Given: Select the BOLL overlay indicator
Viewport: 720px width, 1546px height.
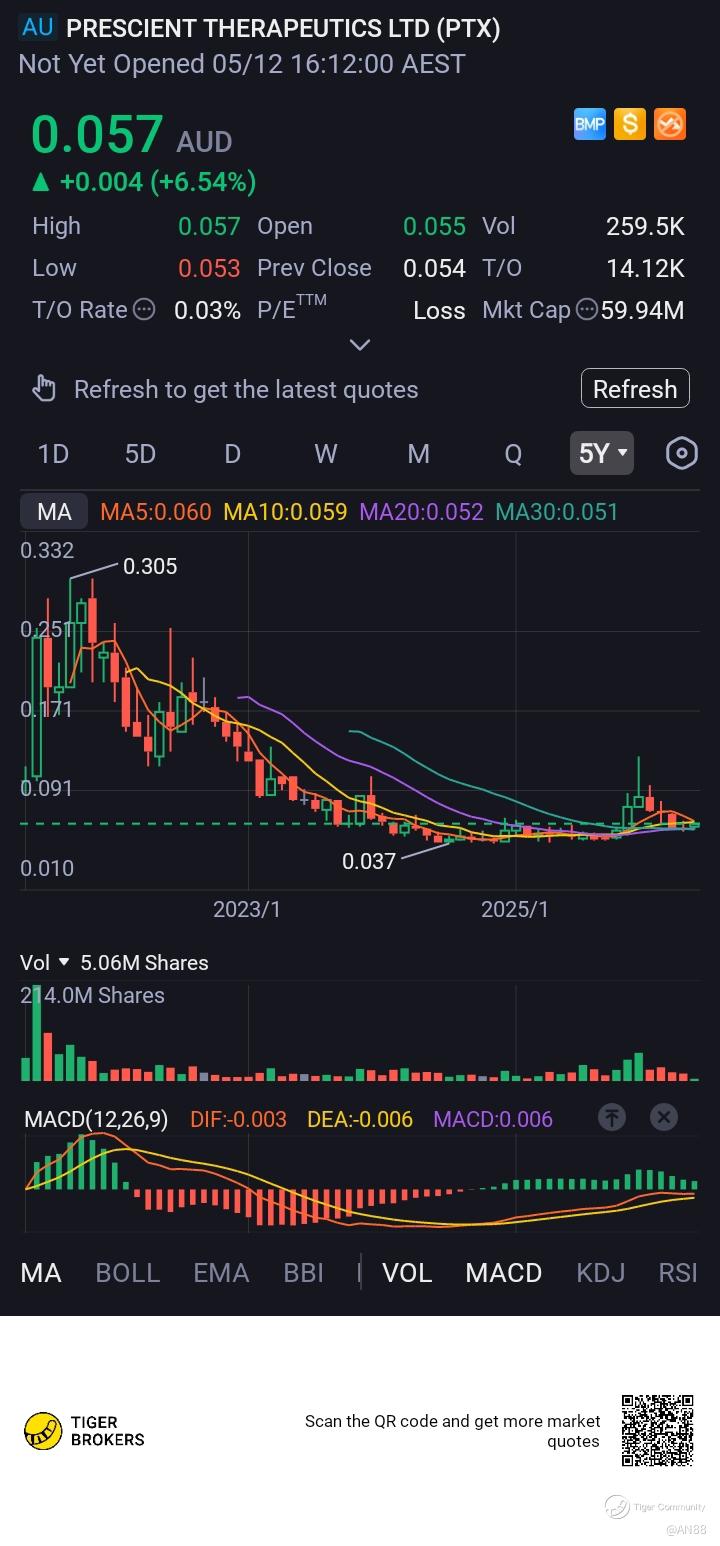Looking at the screenshot, I should [x=127, y=1272].
